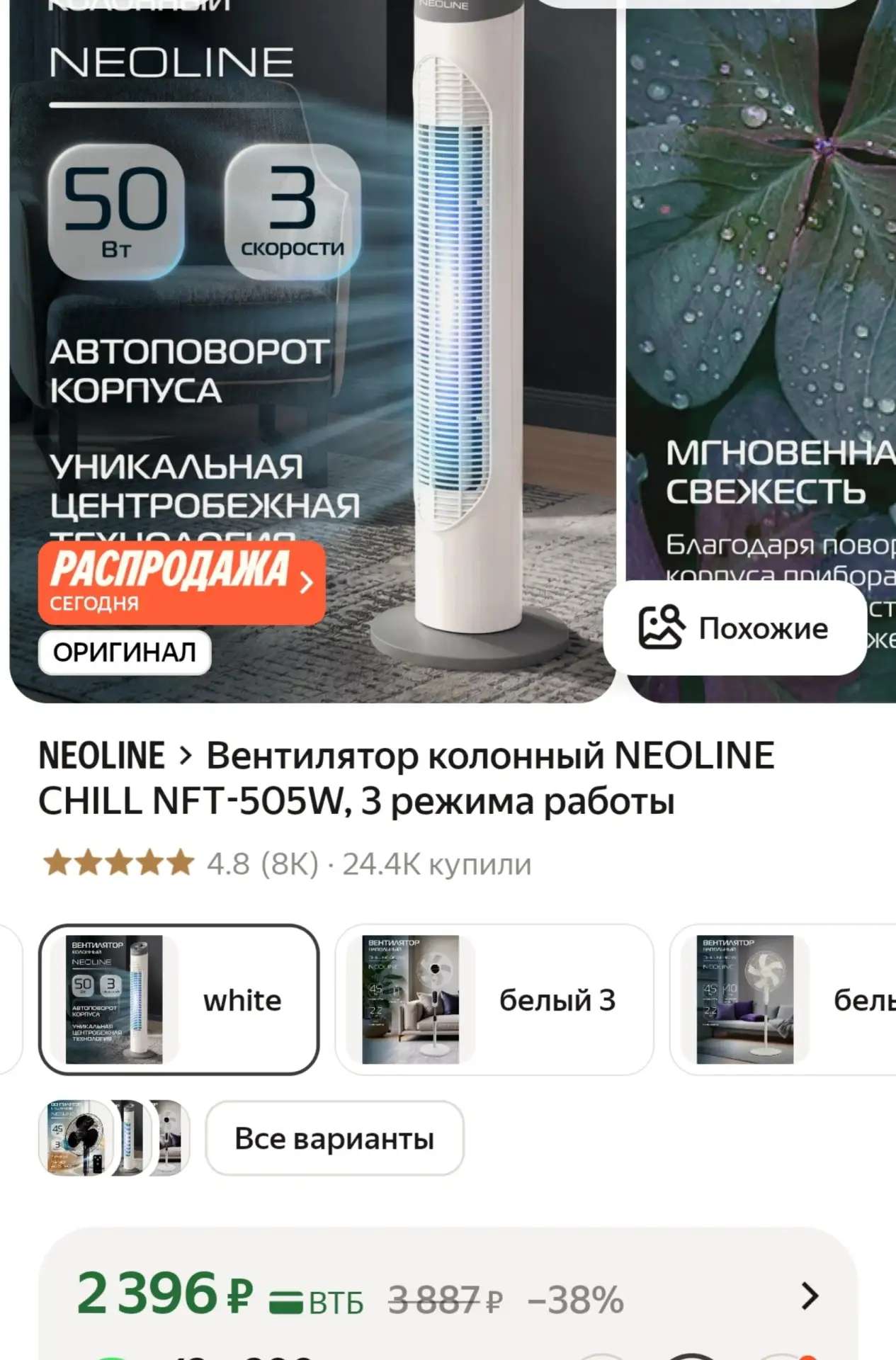Tap the ОРИГИНАЛ badge
Viewport: 896px width, 1360px height.
pos(125,652)
